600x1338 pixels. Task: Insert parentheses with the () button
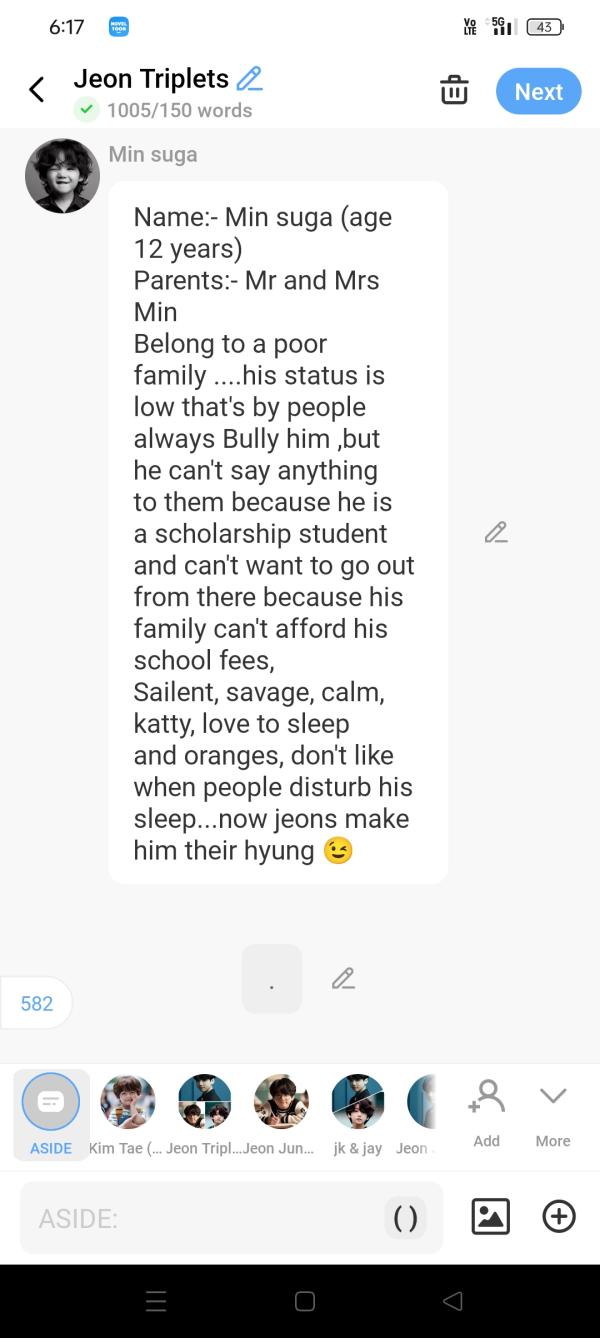(x=405, y=1218)
